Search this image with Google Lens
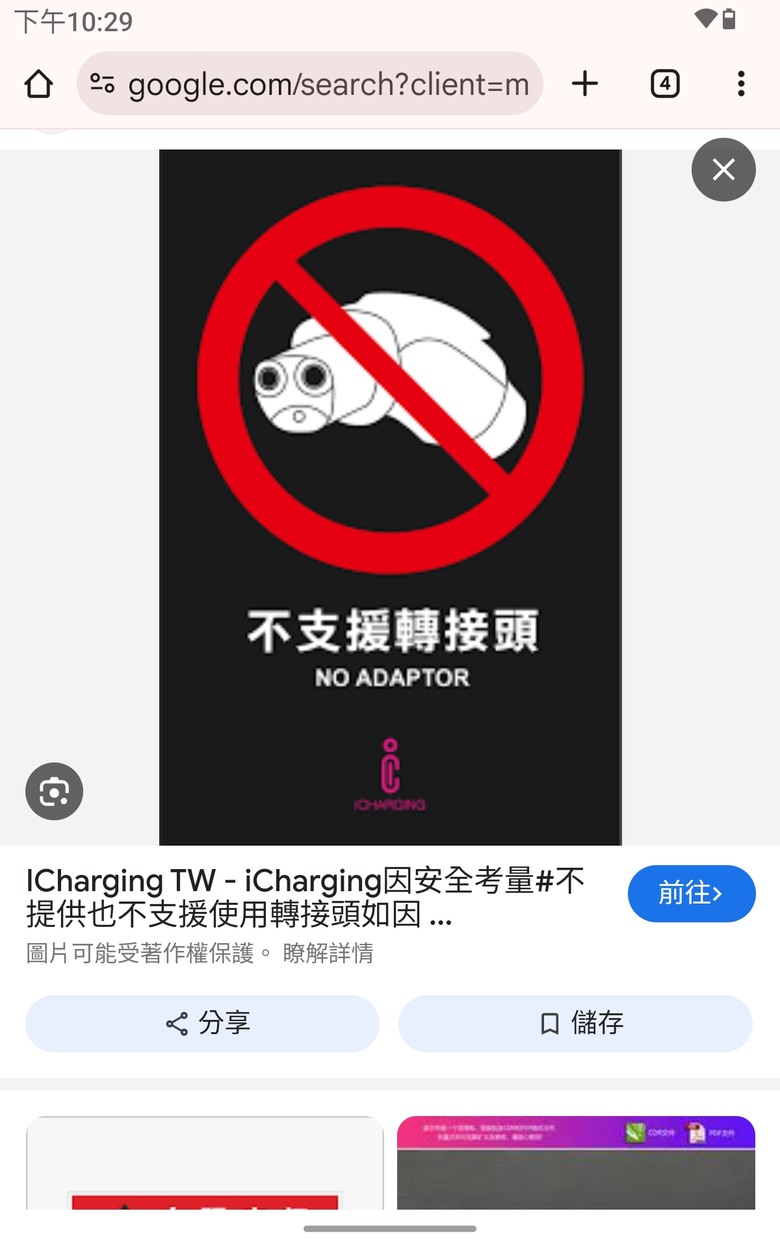 (x=54, y=792)
